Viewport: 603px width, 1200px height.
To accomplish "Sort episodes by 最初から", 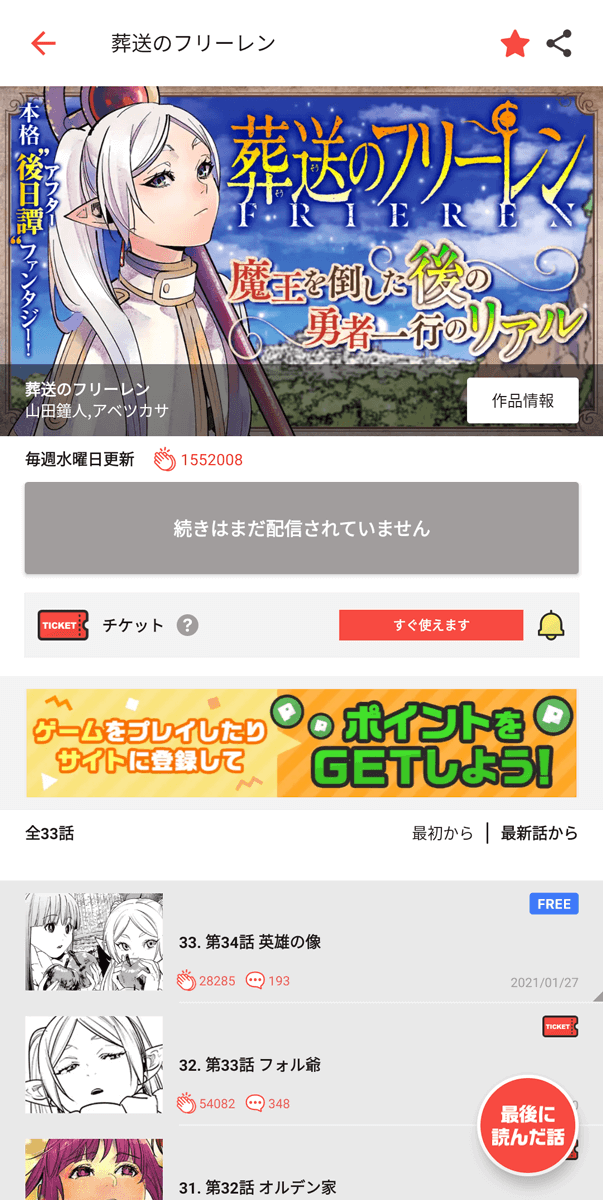I will 443,833.
